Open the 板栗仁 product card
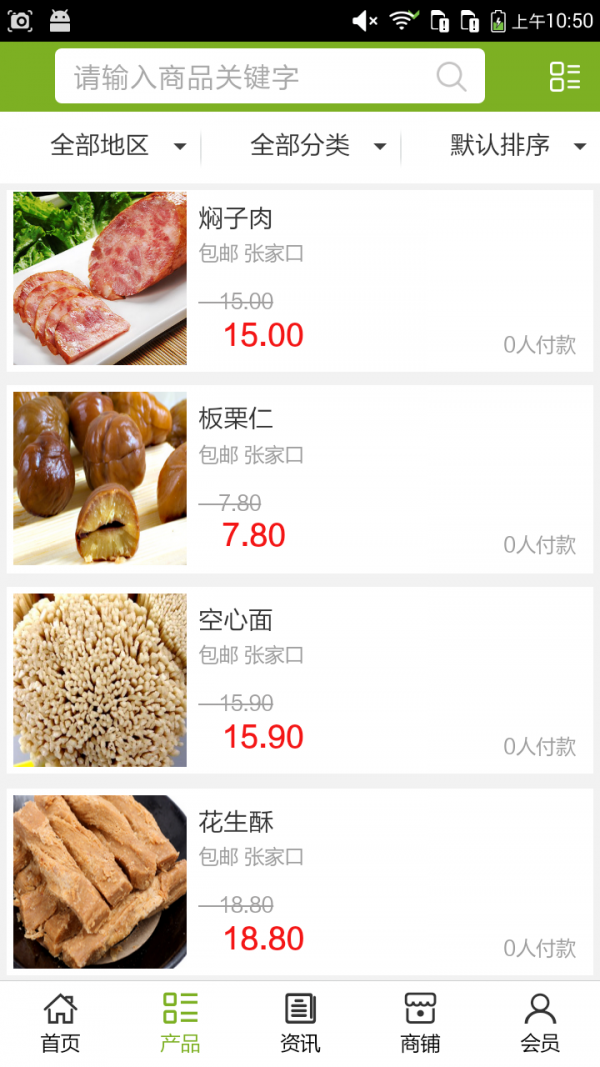Screen dimensions: 600x1067 click(x=300, y=479)
